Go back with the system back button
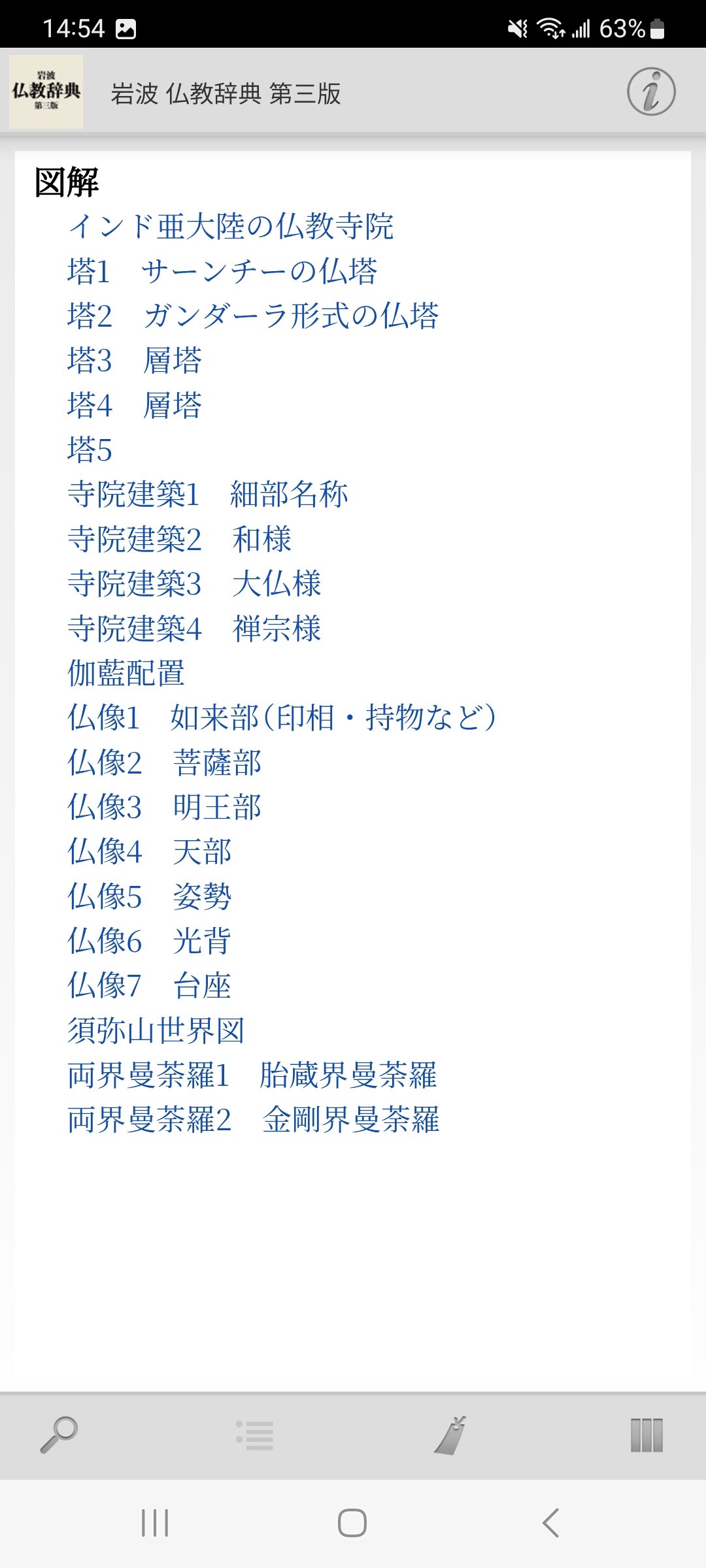Image resolution: width=706 pixels, height=1568 pixels. [x=550, y=1523]
